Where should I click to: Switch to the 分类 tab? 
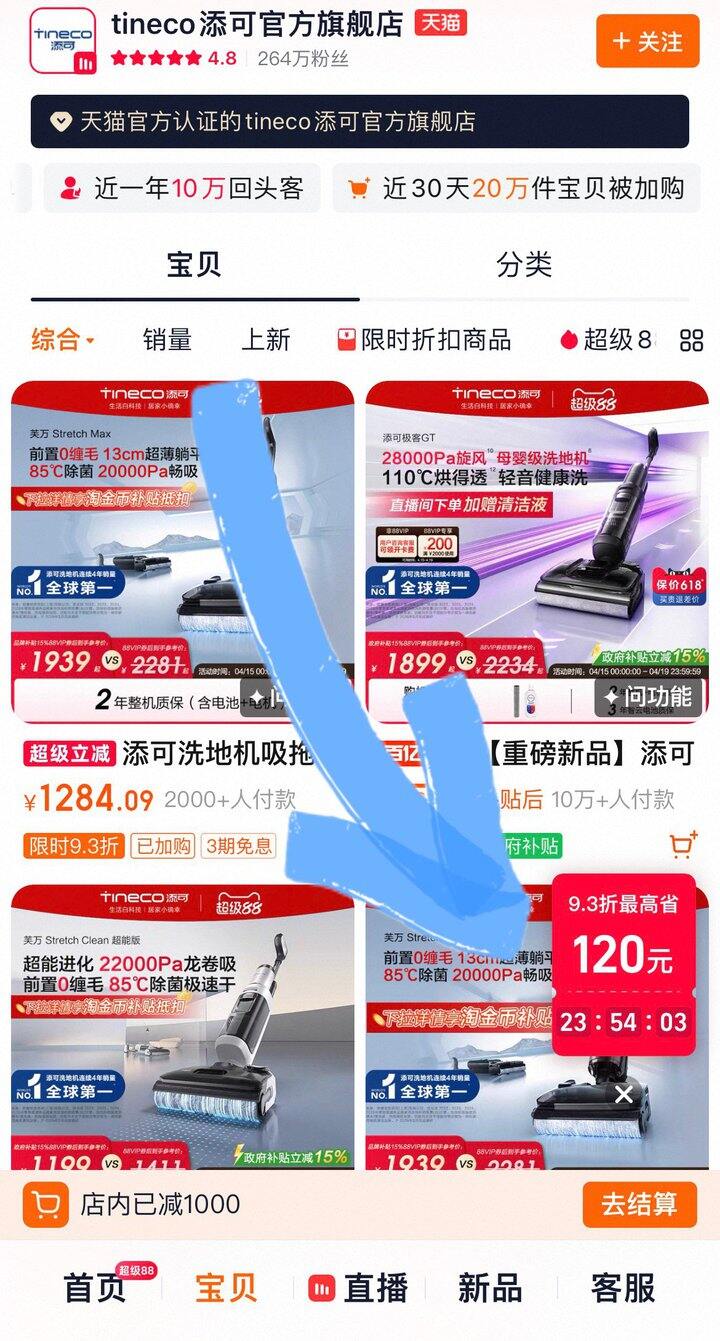[x=524, y=265]
